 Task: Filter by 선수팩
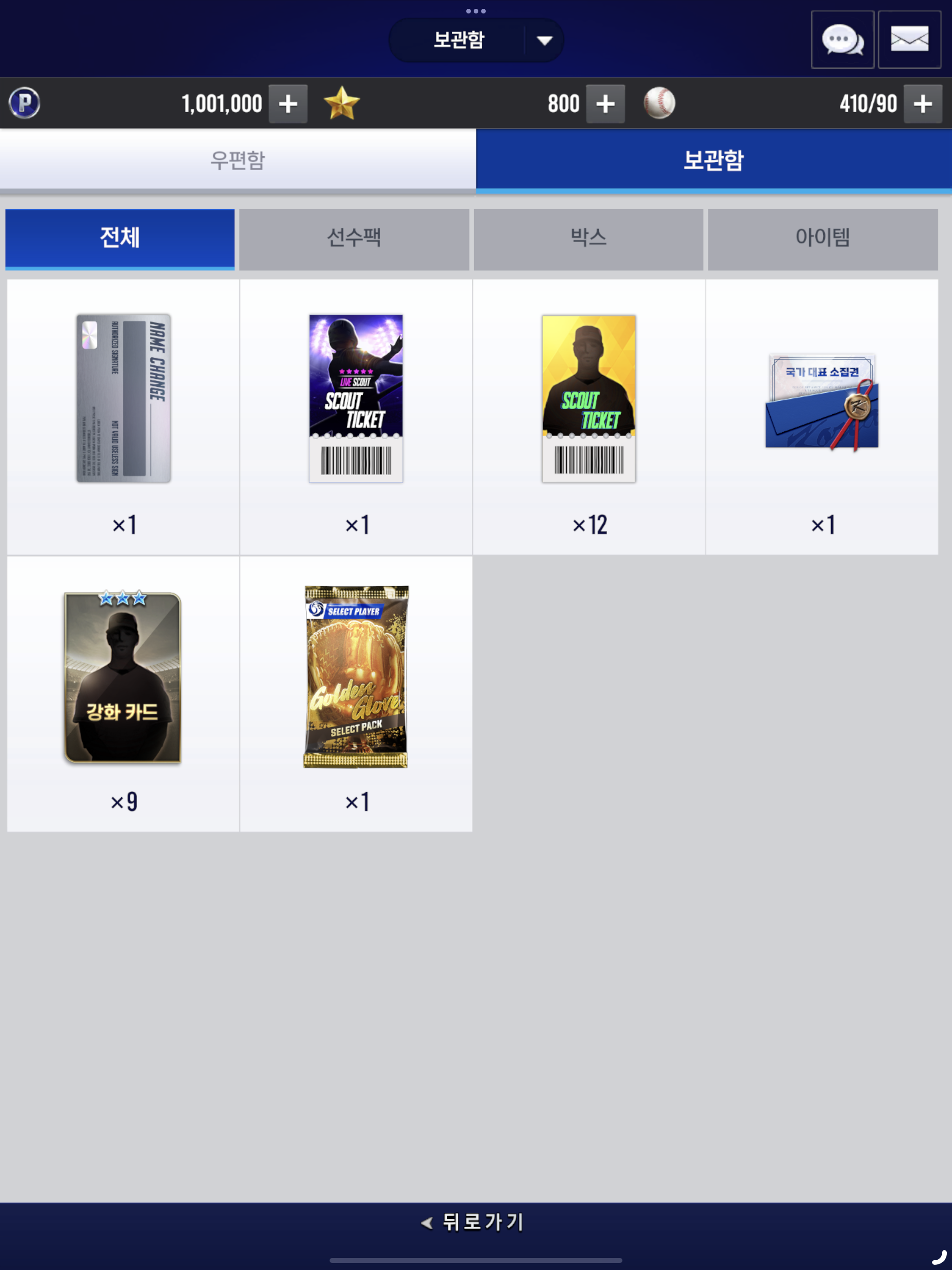[x=354, y=238]
